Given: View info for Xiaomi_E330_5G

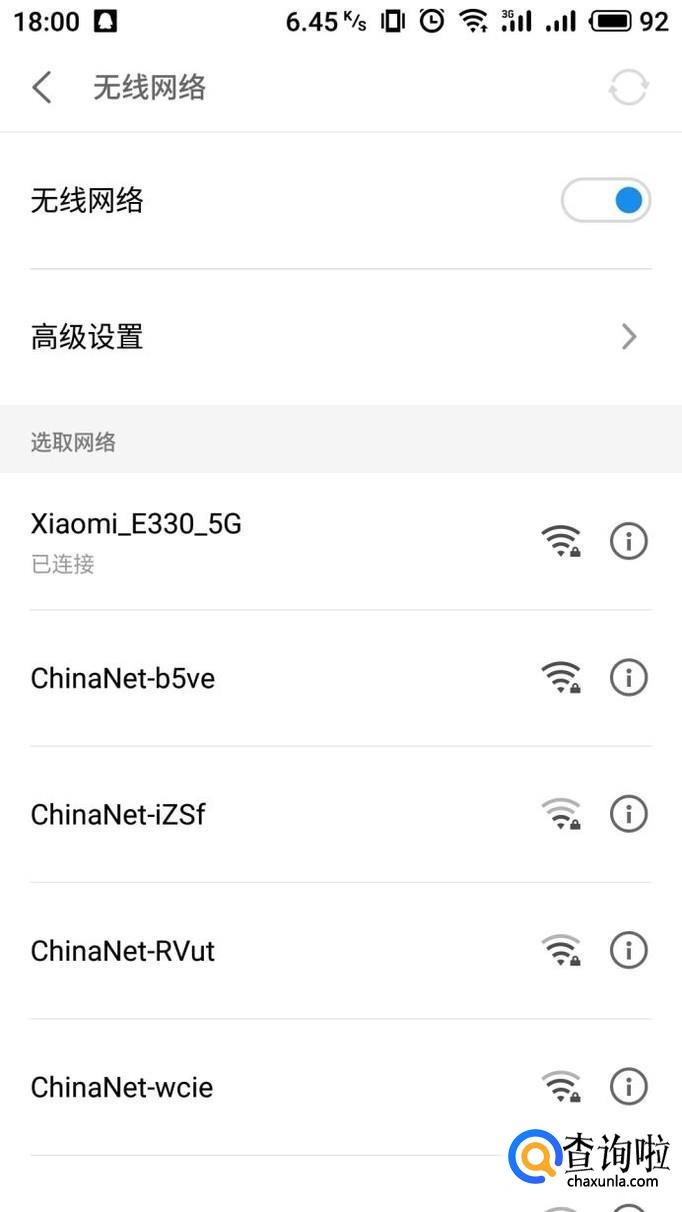Looking at the screenshot, I should (x=629, y=542).
